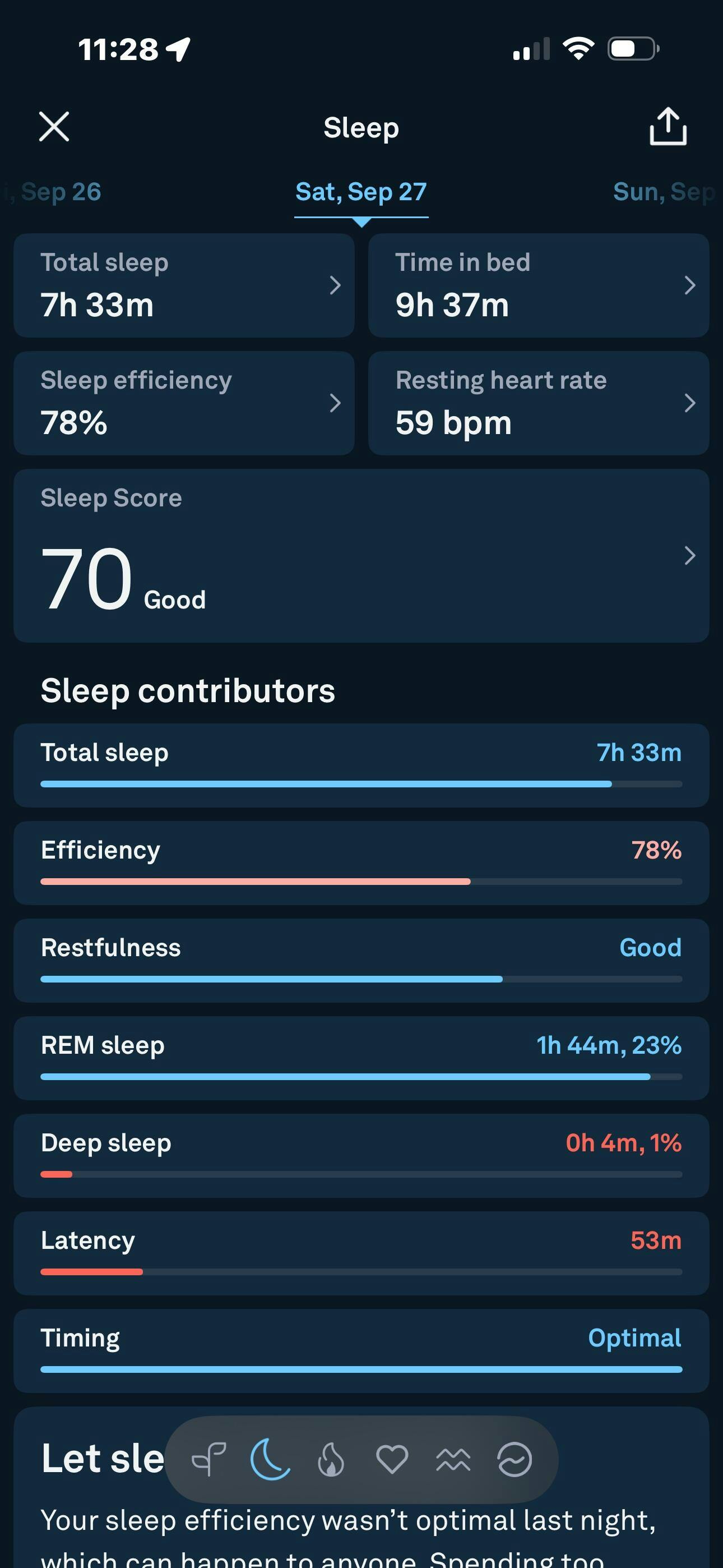Screen dimensions: 723x1568
Task: Select the Total sleep contributor row
Action: (361, 765)
